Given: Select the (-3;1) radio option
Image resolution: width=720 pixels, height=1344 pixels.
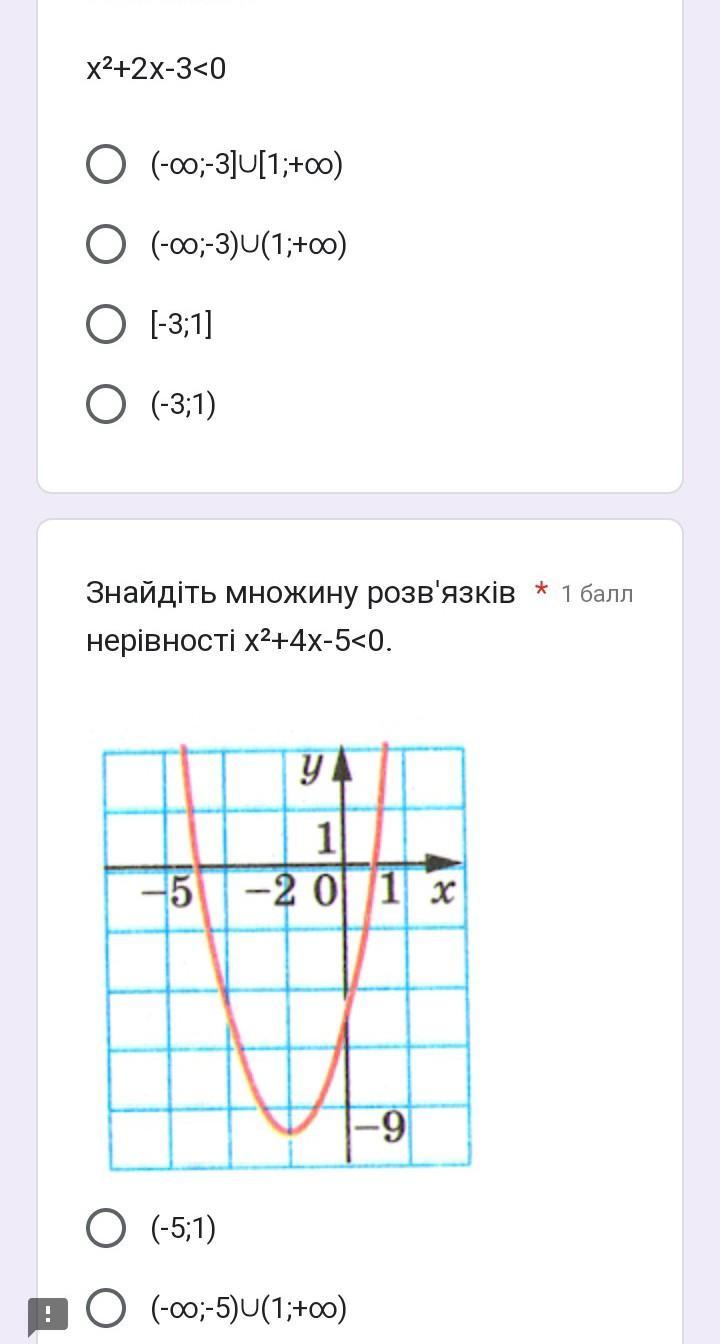Looking at the screenshot, I should (106, 404).
